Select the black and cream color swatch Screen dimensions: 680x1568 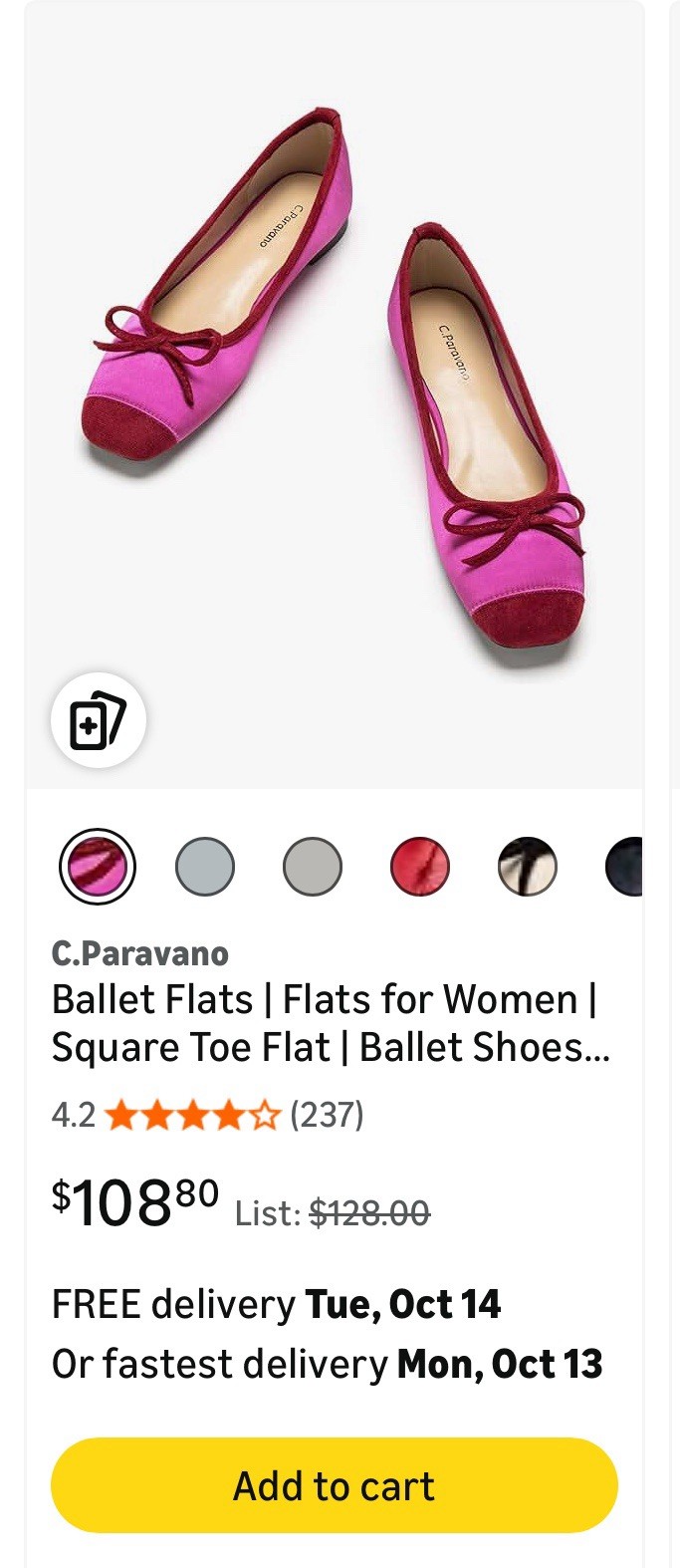tap(528, 867)
